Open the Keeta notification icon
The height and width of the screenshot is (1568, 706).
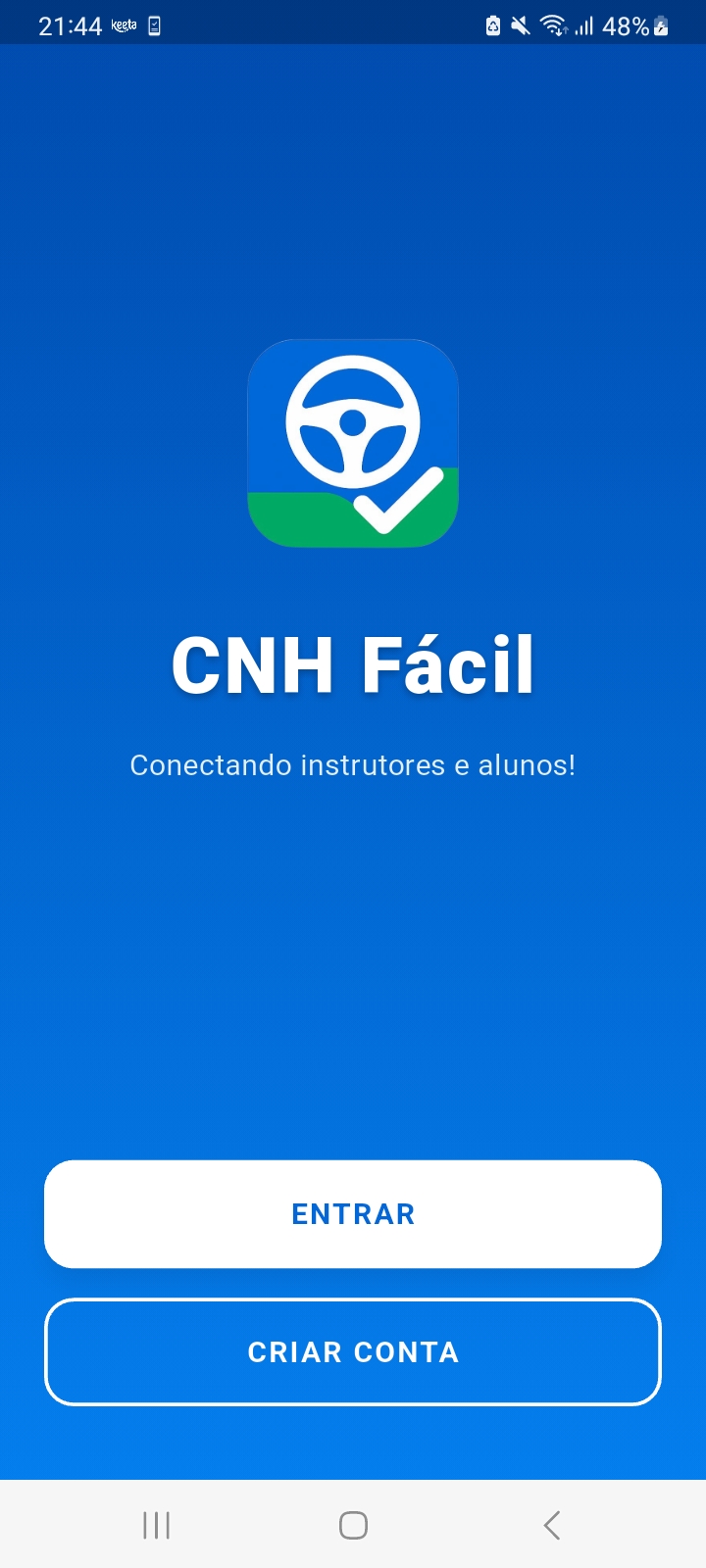[125, 24]
